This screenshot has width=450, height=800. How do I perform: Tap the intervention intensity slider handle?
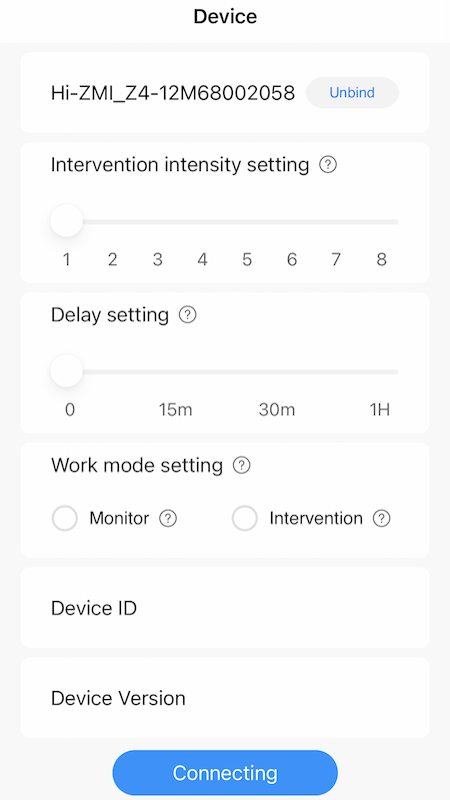pos(66,221)
